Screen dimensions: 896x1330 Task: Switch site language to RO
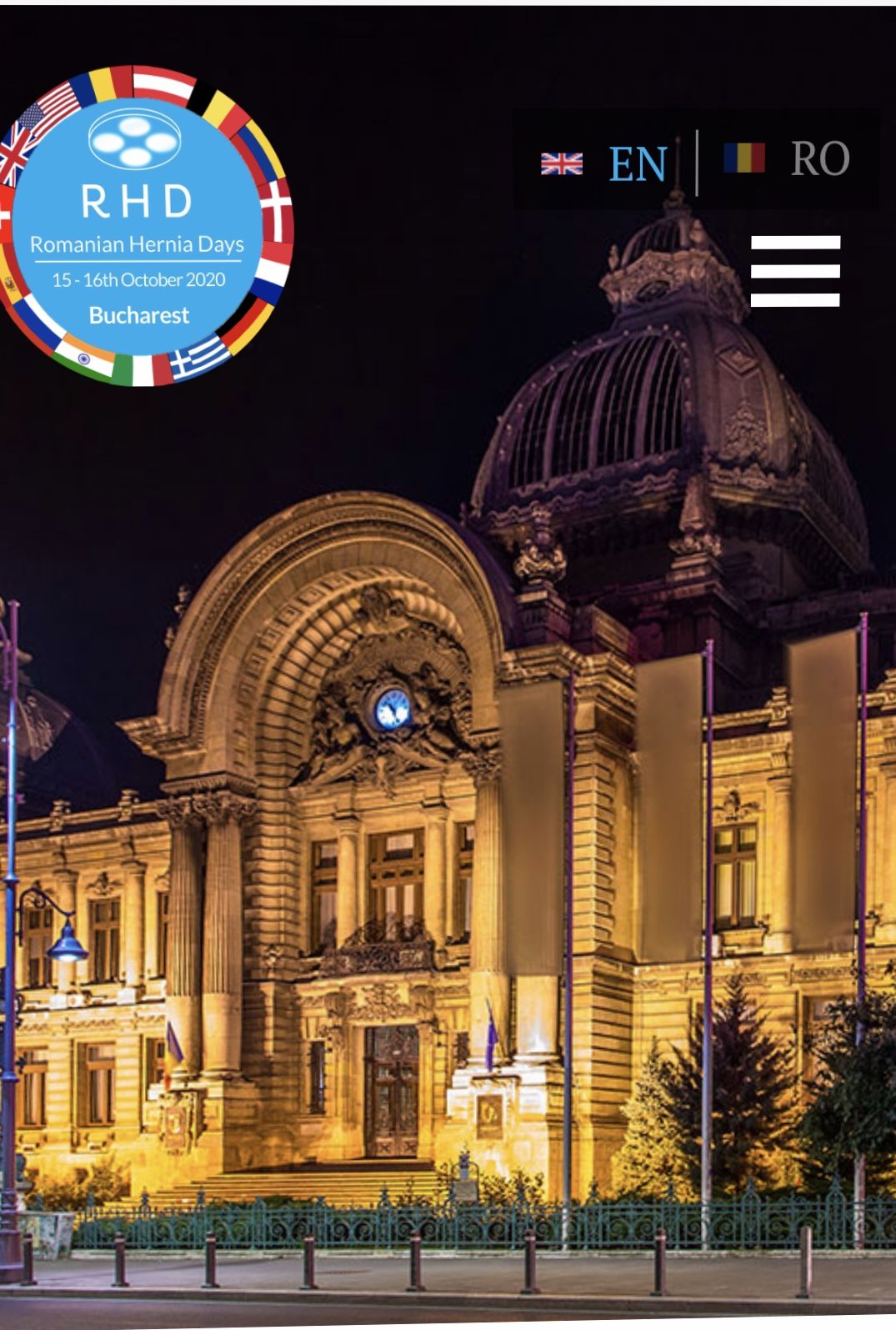point(818,158)
